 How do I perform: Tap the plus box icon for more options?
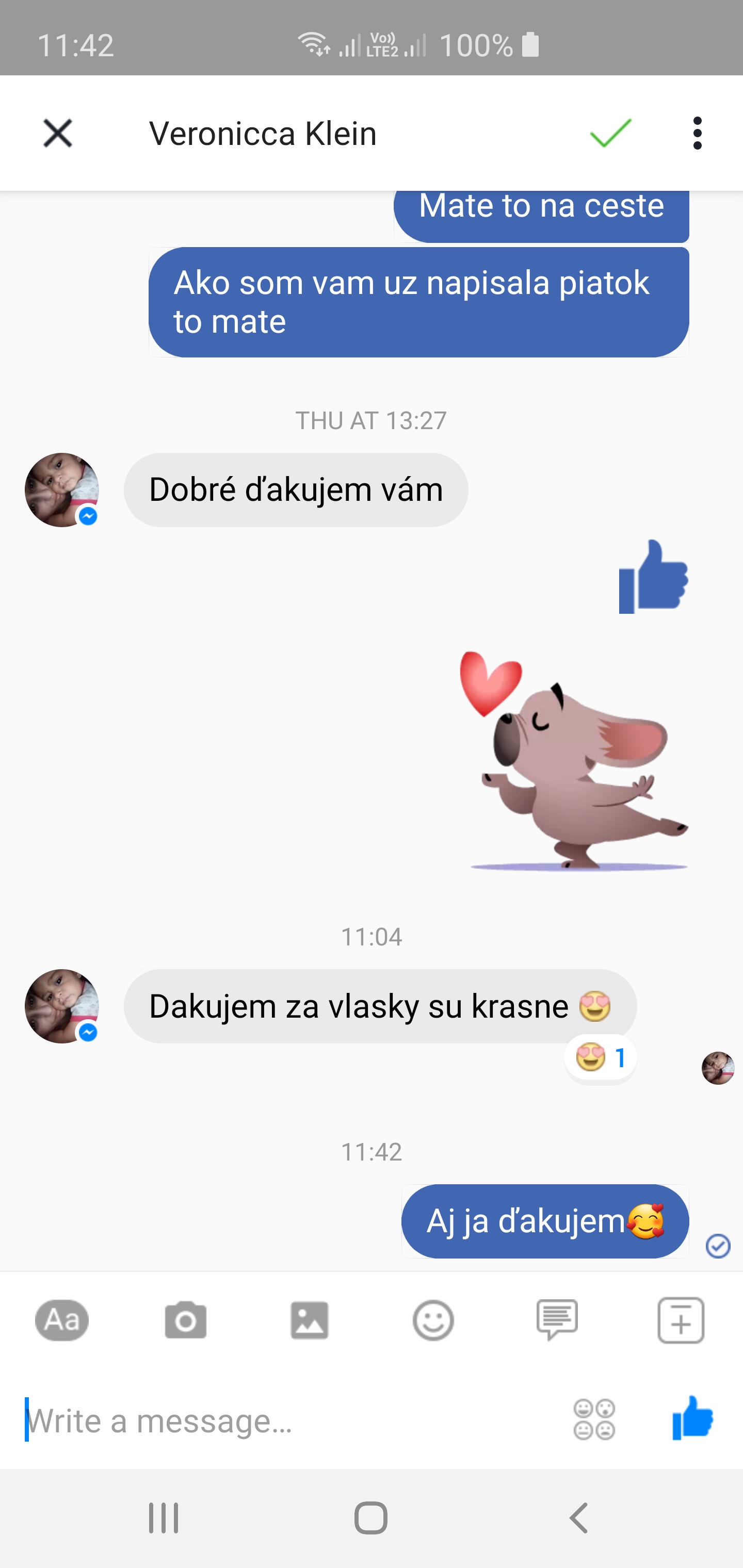(681, 1320)
